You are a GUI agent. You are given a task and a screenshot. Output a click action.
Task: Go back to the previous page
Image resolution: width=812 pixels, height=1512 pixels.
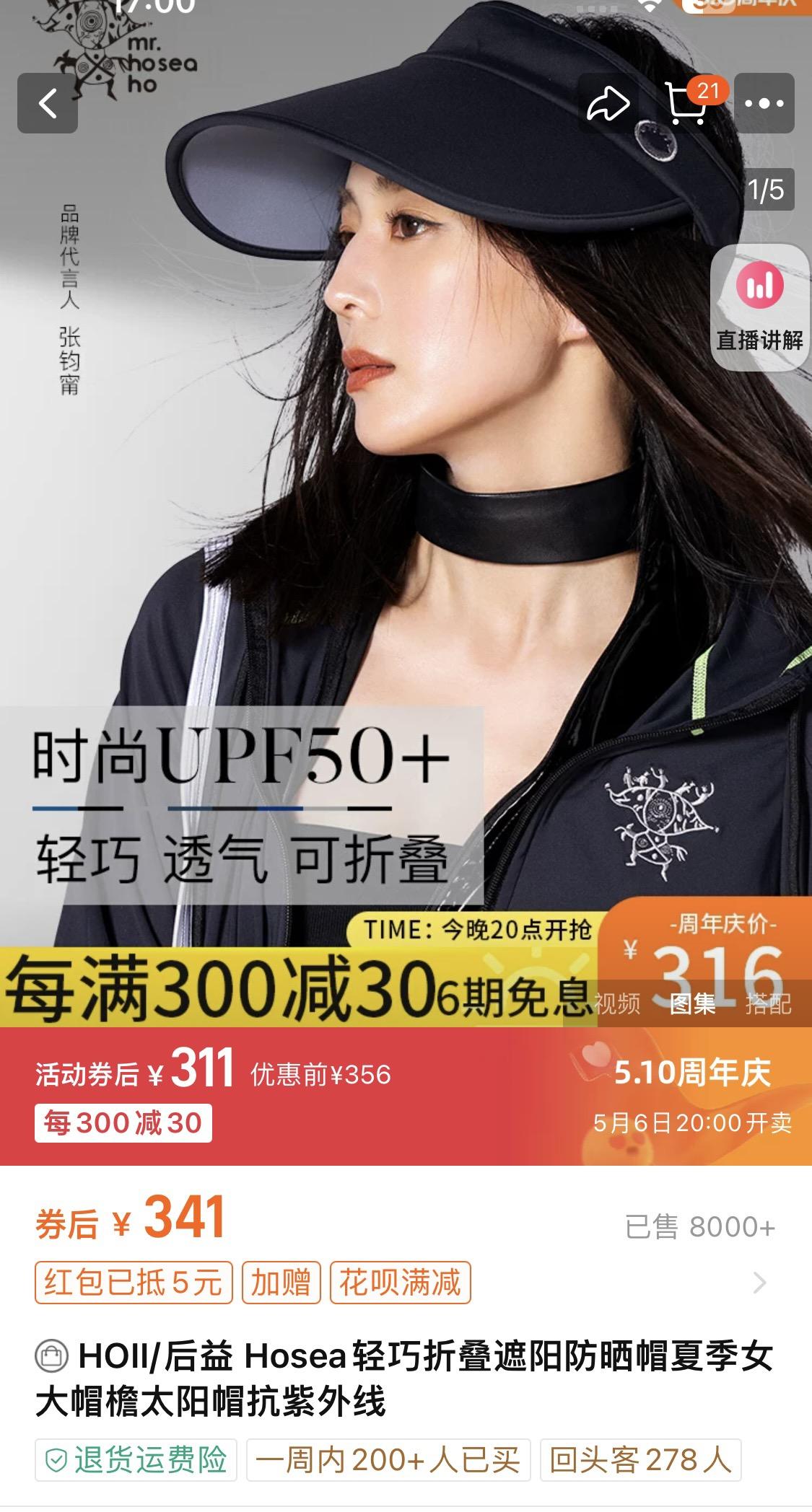click(x=48, y=104)
